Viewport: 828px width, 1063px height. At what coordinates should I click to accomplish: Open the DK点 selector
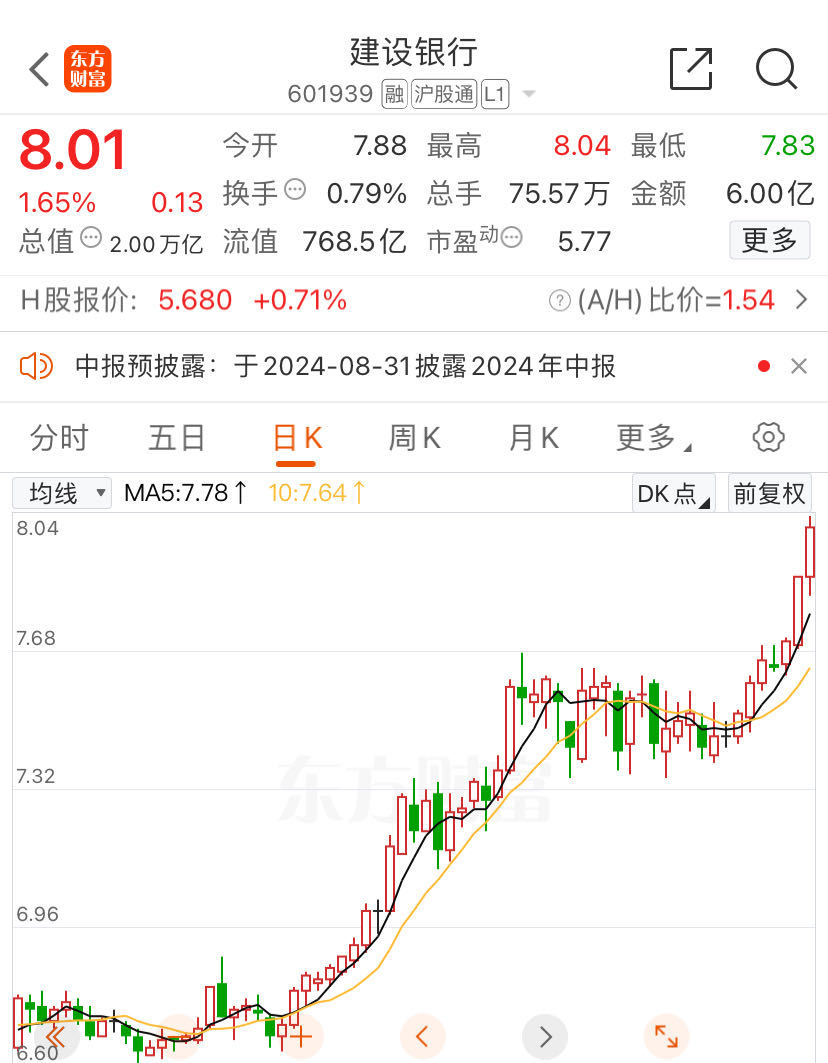pos(673,493)
